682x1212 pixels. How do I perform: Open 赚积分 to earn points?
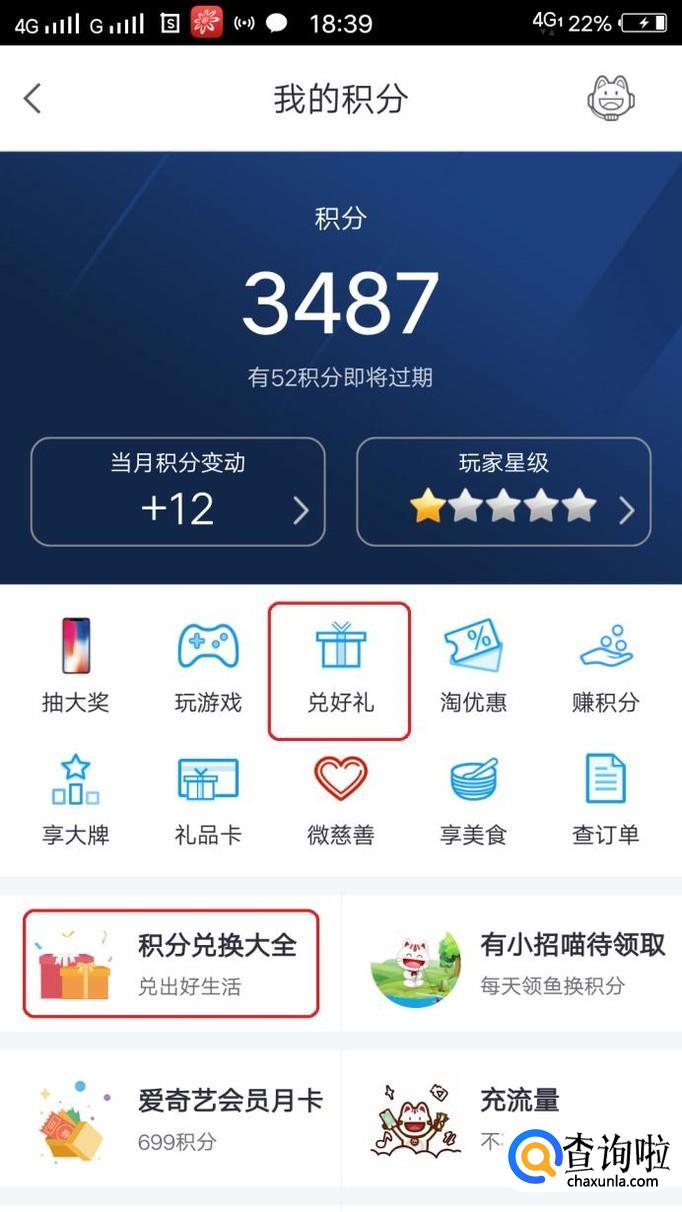click(x=605, y=666)
